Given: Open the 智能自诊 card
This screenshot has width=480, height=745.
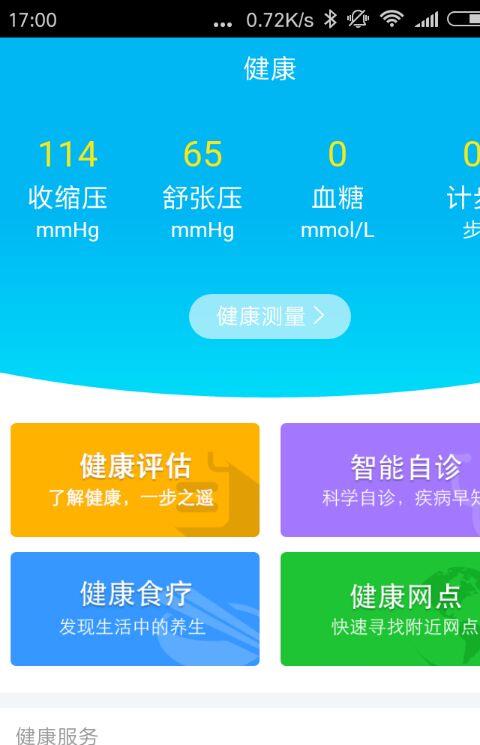Looking at the screenshot, I should pyautogui.click(x=380, y=480).
